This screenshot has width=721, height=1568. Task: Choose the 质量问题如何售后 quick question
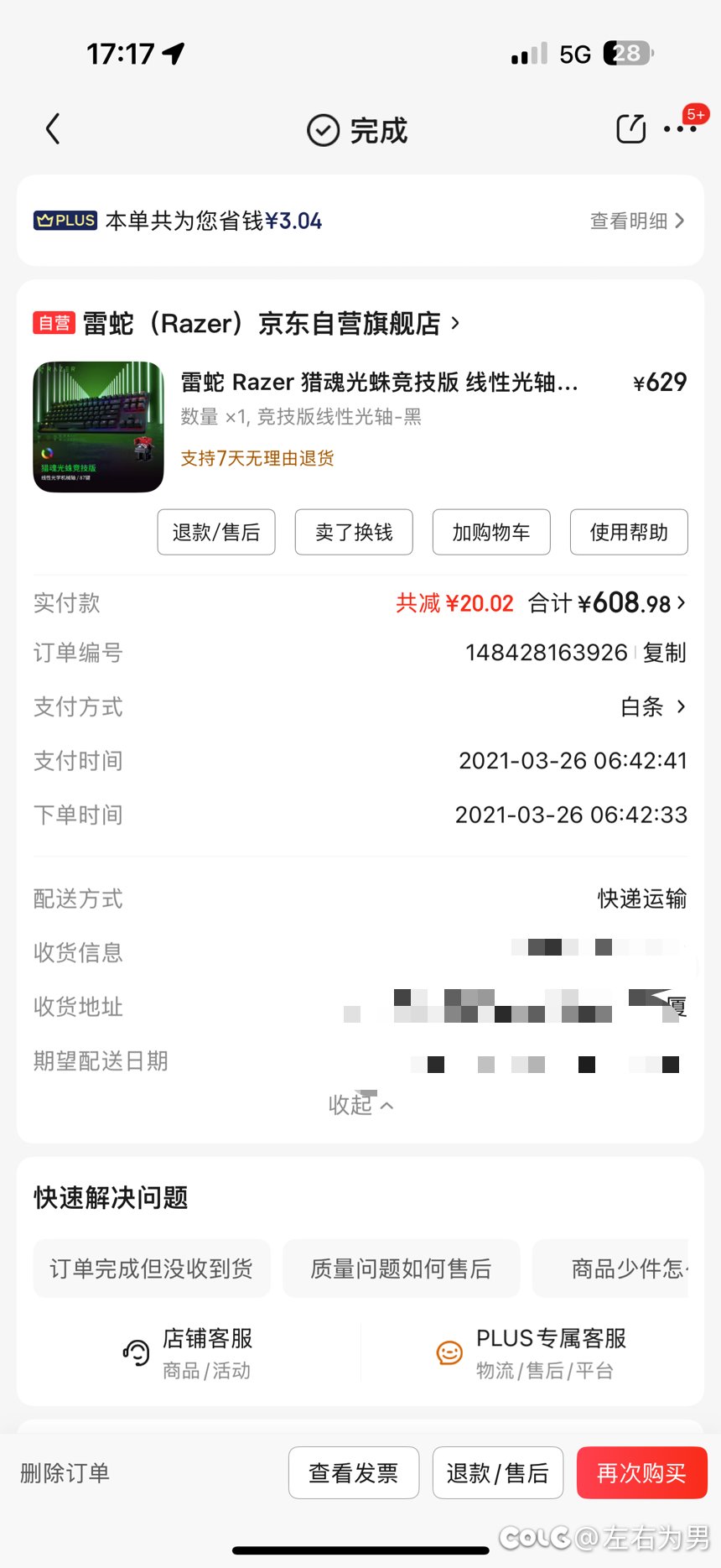pos(401,1268)
